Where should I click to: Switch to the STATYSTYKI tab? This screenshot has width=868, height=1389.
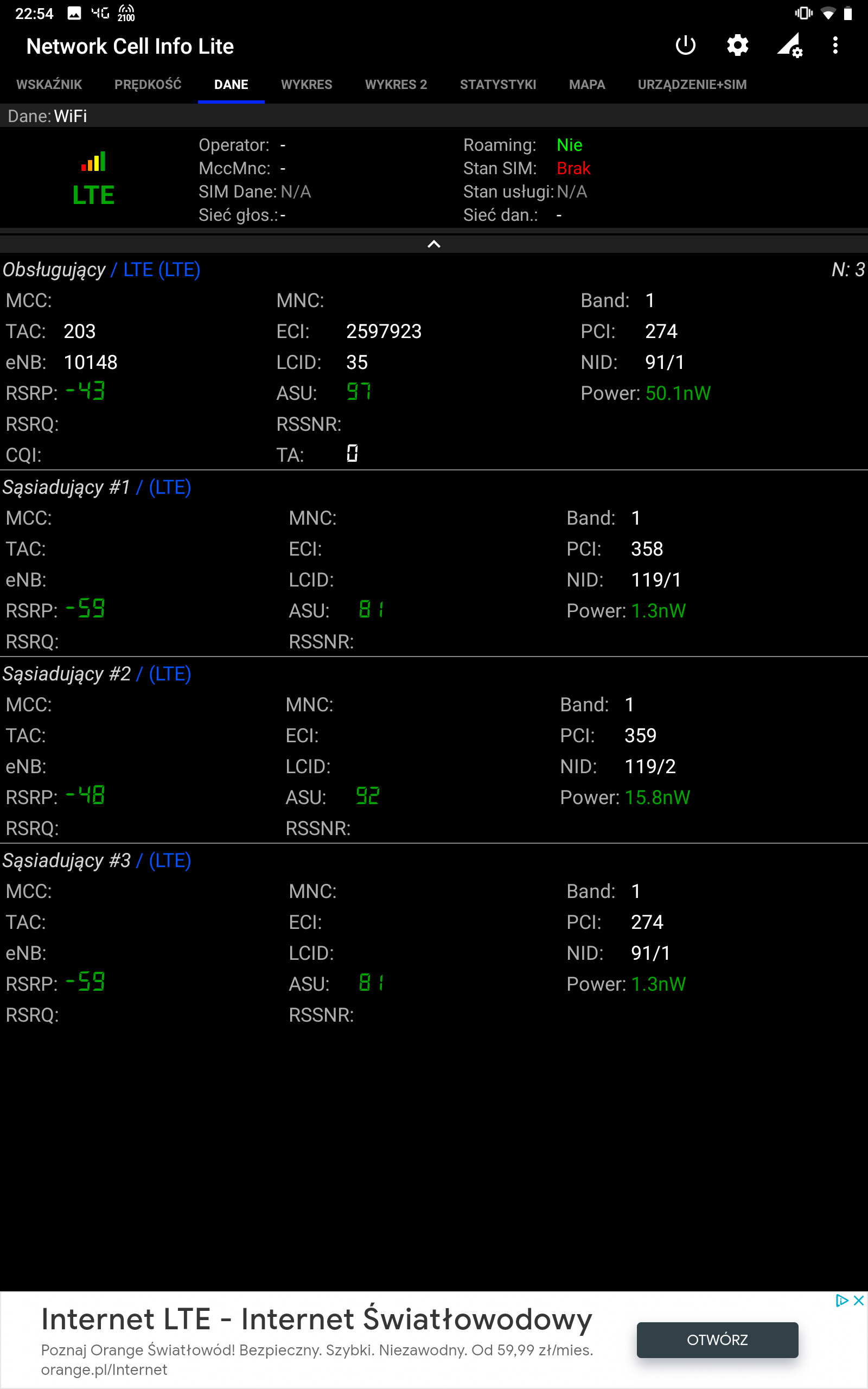click(x=499, y=85)
